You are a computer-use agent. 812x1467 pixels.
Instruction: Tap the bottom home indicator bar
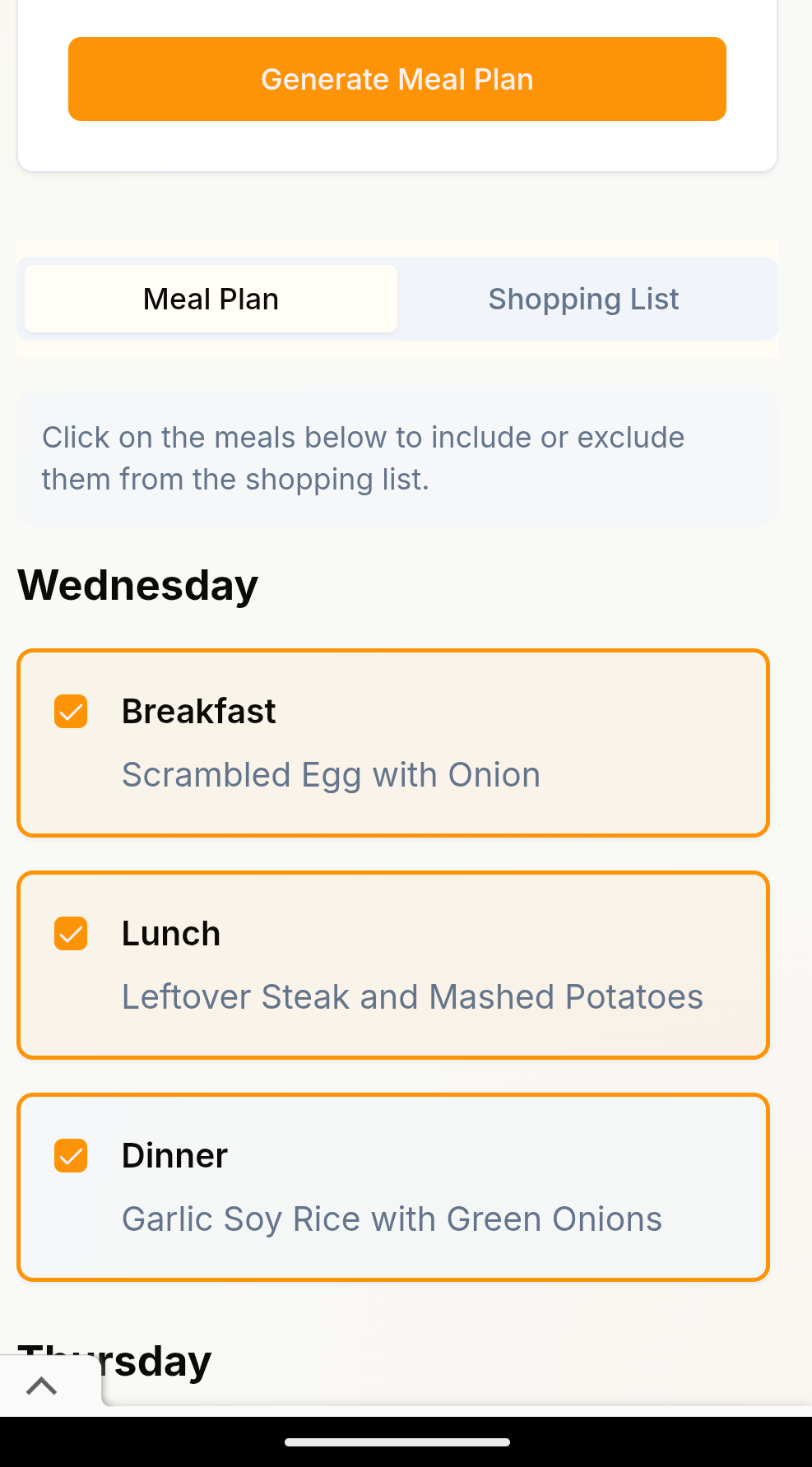[397, 1441]
